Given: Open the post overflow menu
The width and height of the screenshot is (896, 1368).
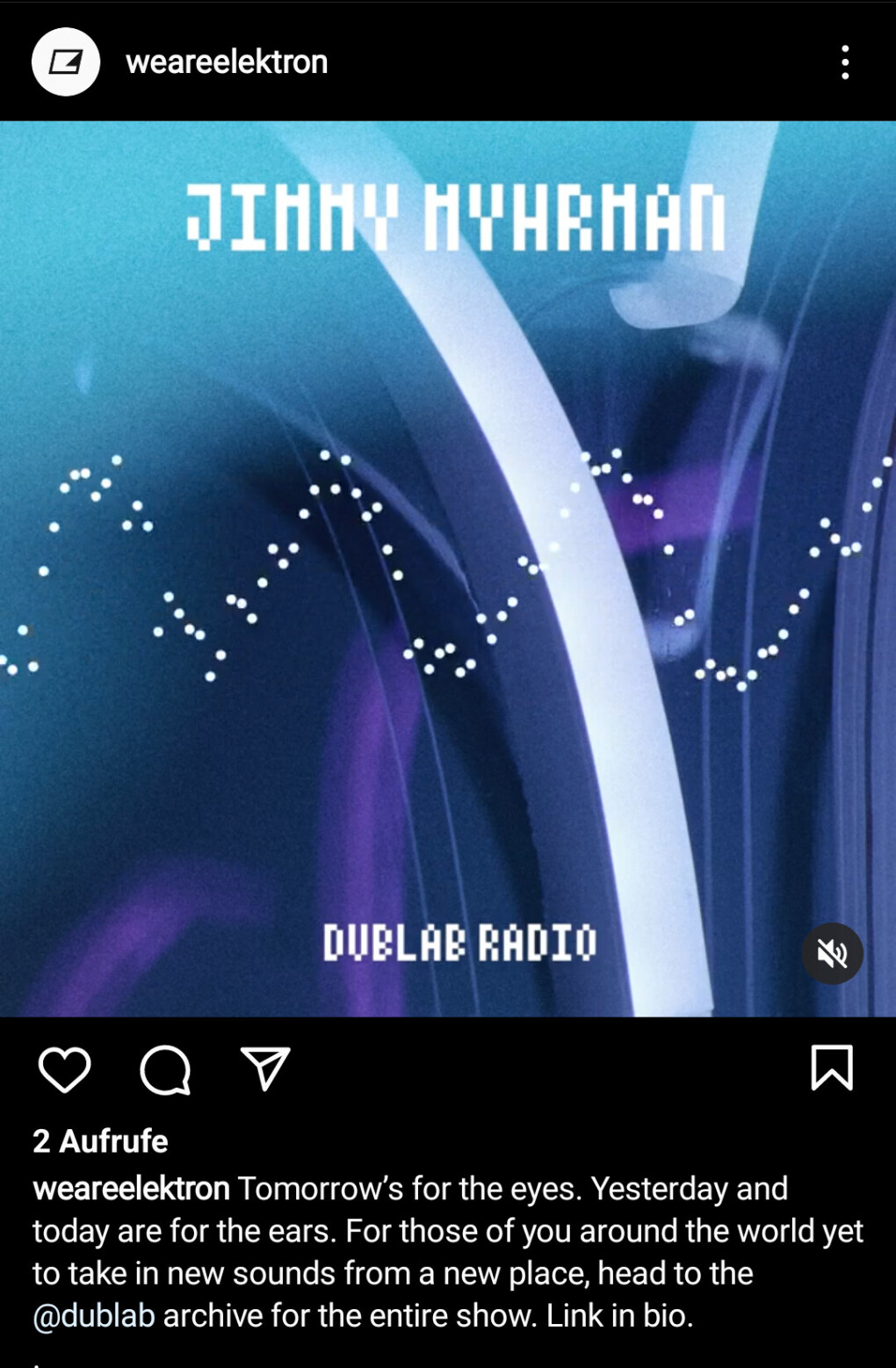Looking at the screenshot, I should (x=845, y=62).
